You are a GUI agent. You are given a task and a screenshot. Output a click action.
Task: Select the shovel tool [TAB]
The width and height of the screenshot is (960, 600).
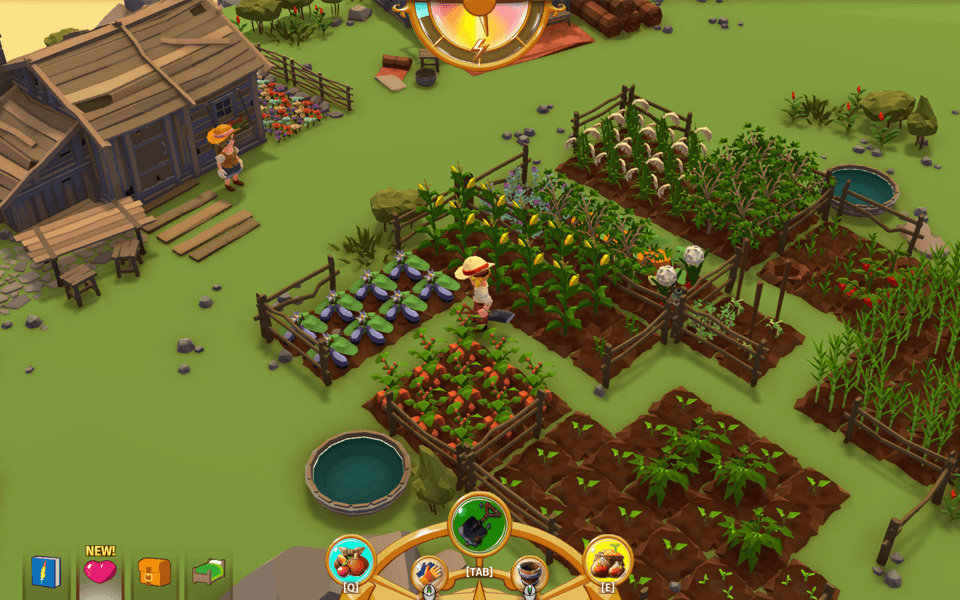[478, 524]
